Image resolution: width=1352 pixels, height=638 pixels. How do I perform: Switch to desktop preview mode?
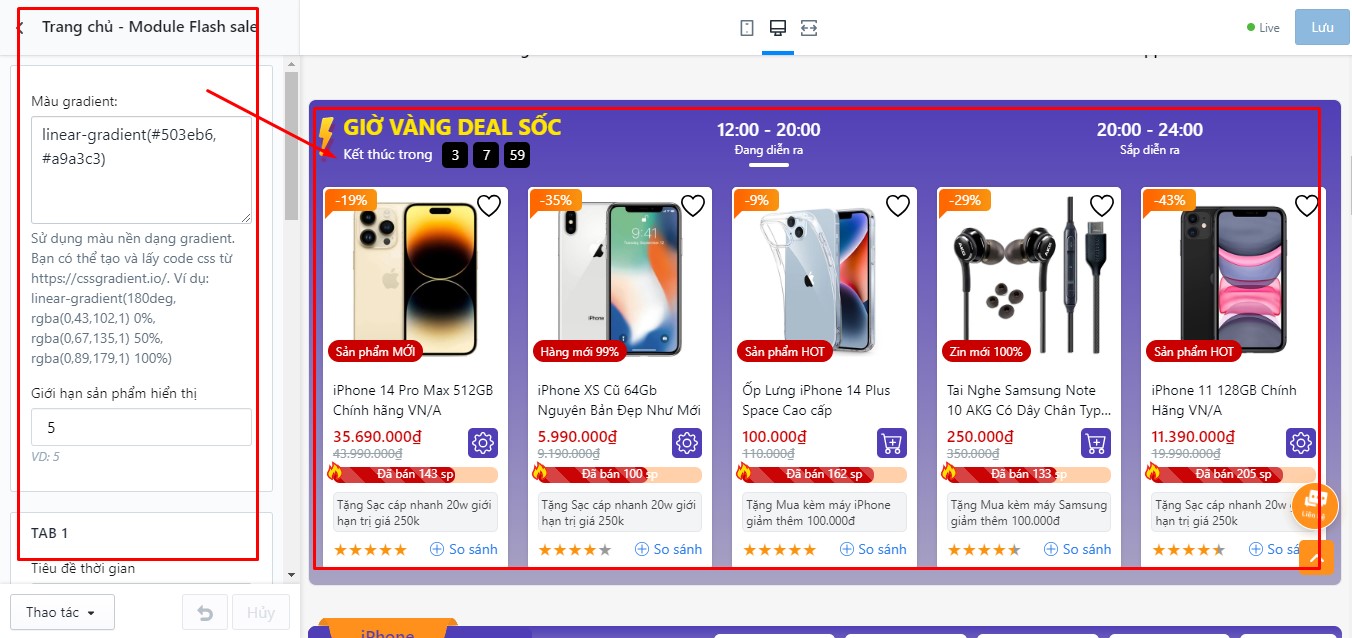[x=777, y=28]
